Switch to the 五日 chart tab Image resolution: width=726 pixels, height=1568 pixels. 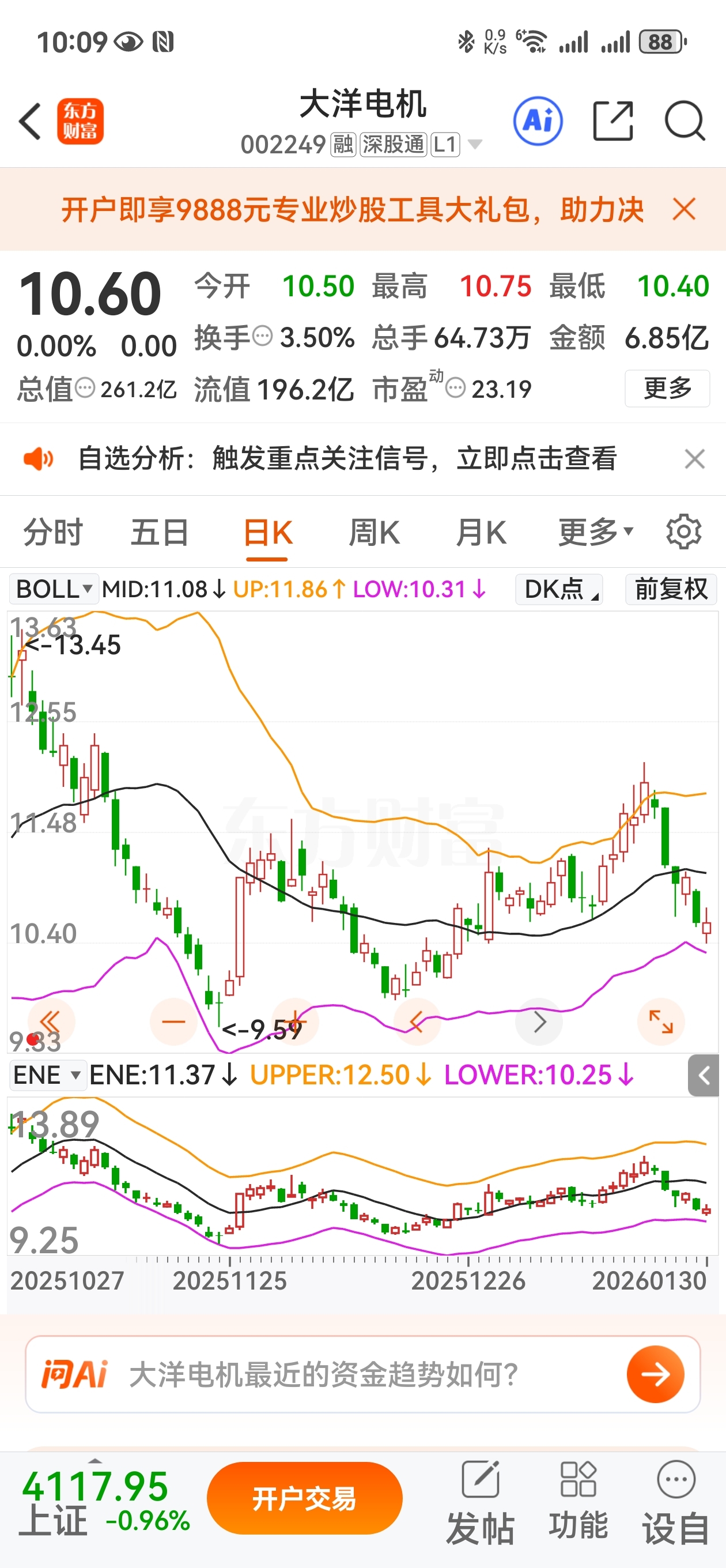coord(160,532)
